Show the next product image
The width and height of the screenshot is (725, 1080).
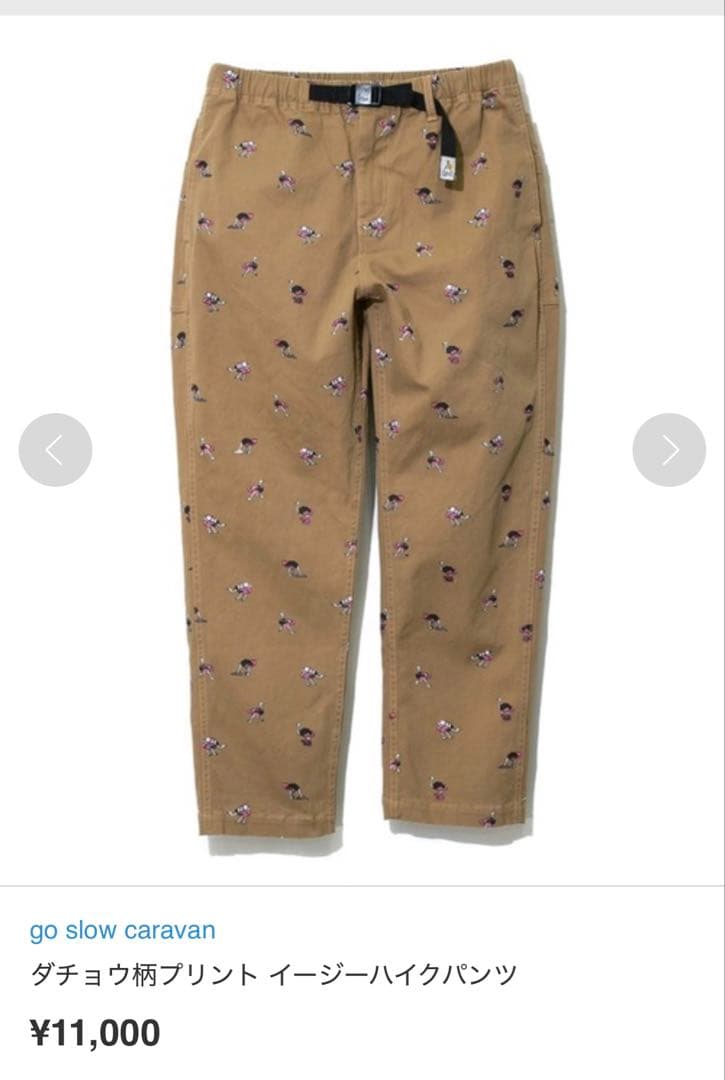669,450
